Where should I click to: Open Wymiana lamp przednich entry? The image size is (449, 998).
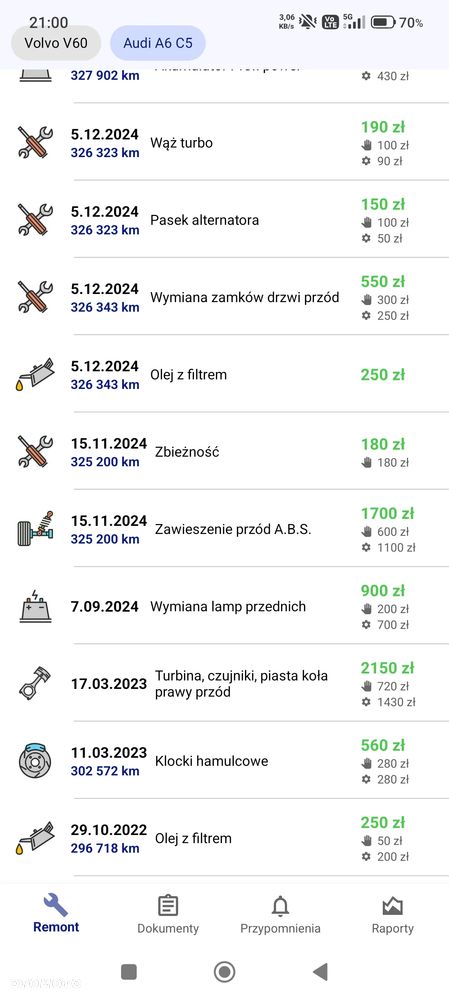coord(224,607)
